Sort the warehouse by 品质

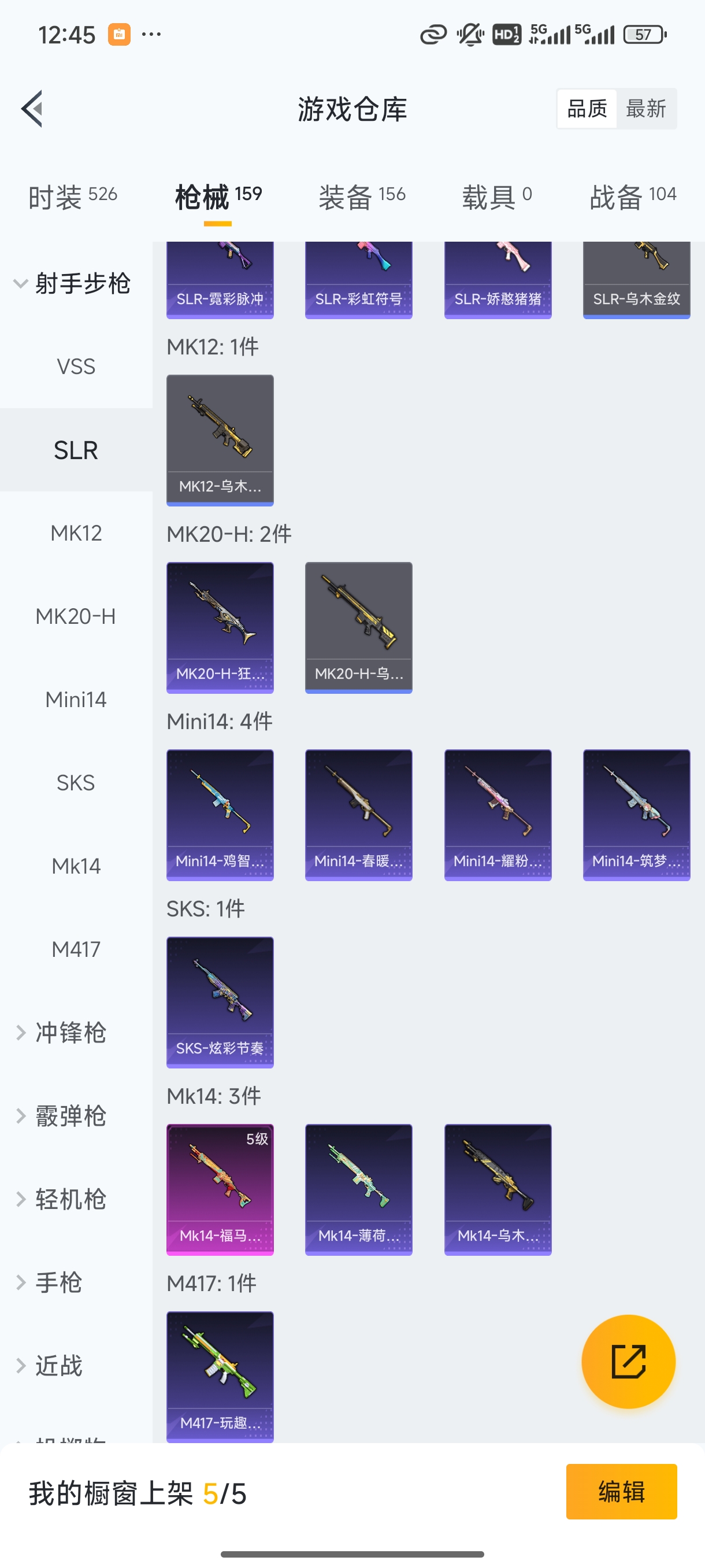587,109
